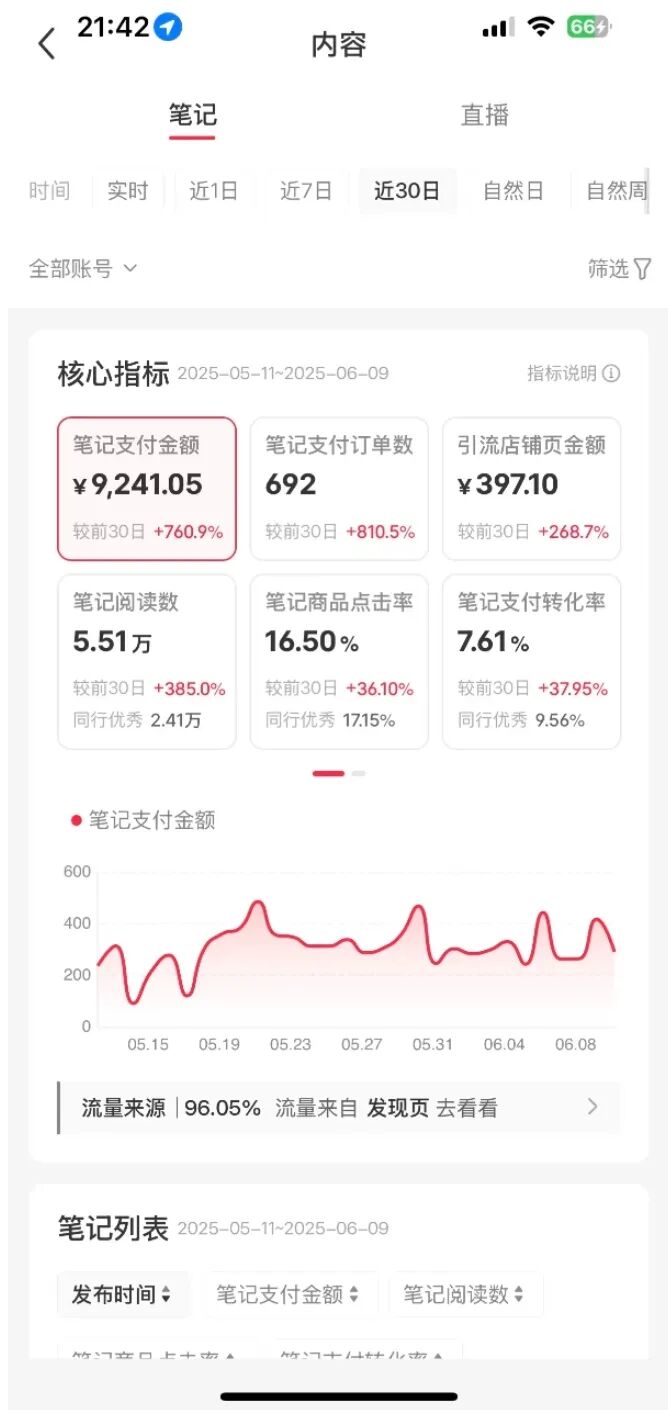
Task: Select the 近1日 time filter
Action: click(214, 190)
